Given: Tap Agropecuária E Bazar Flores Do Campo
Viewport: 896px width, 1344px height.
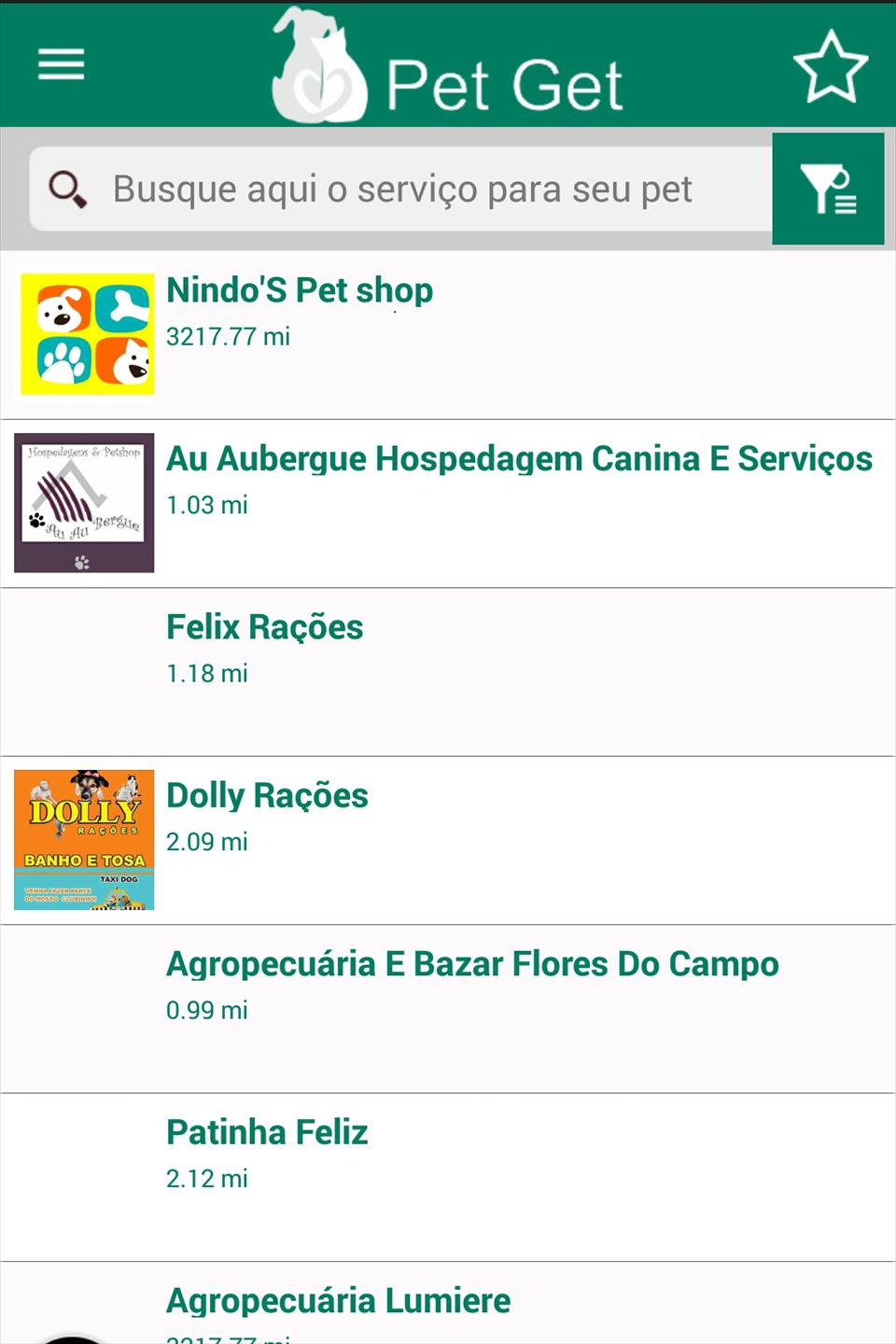Looking at the screenshot, I should [472, 963].
